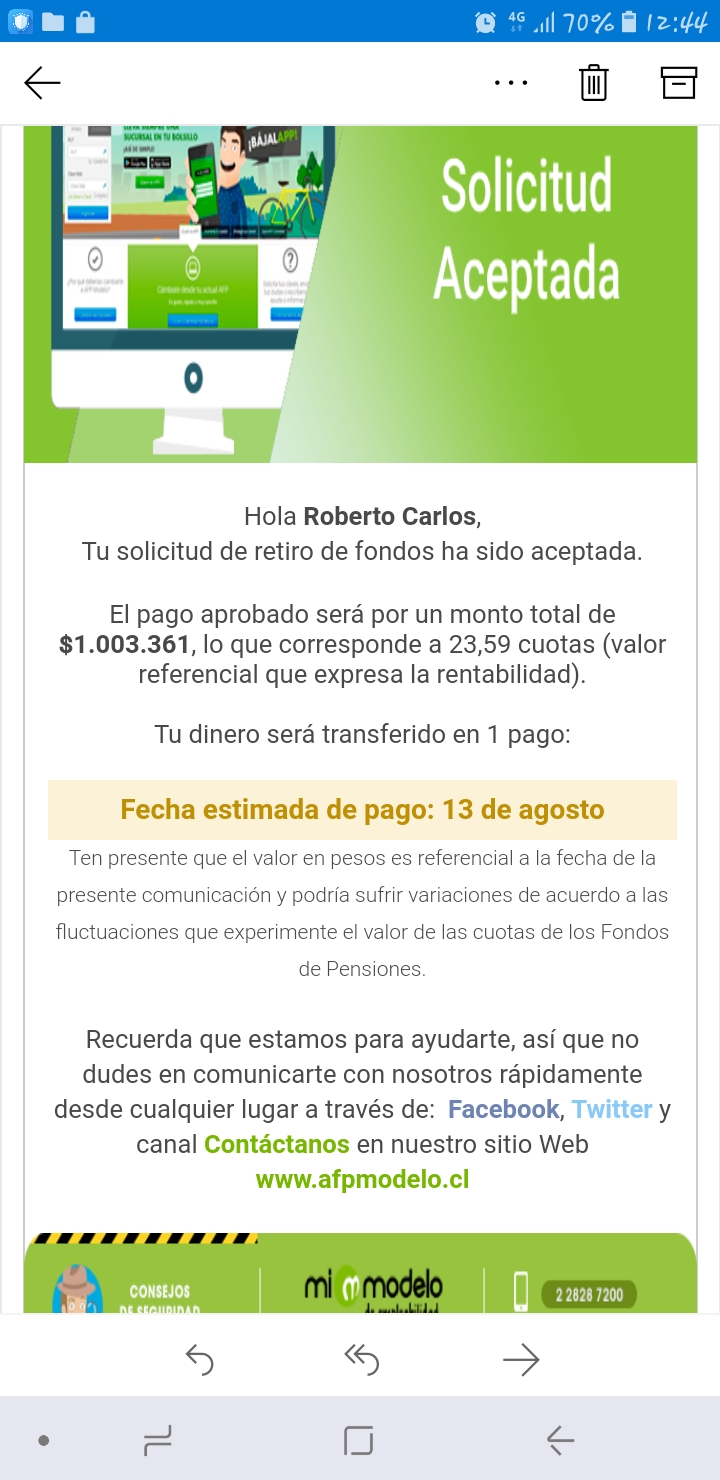Reply all to this email

(x=360, y=1359)
